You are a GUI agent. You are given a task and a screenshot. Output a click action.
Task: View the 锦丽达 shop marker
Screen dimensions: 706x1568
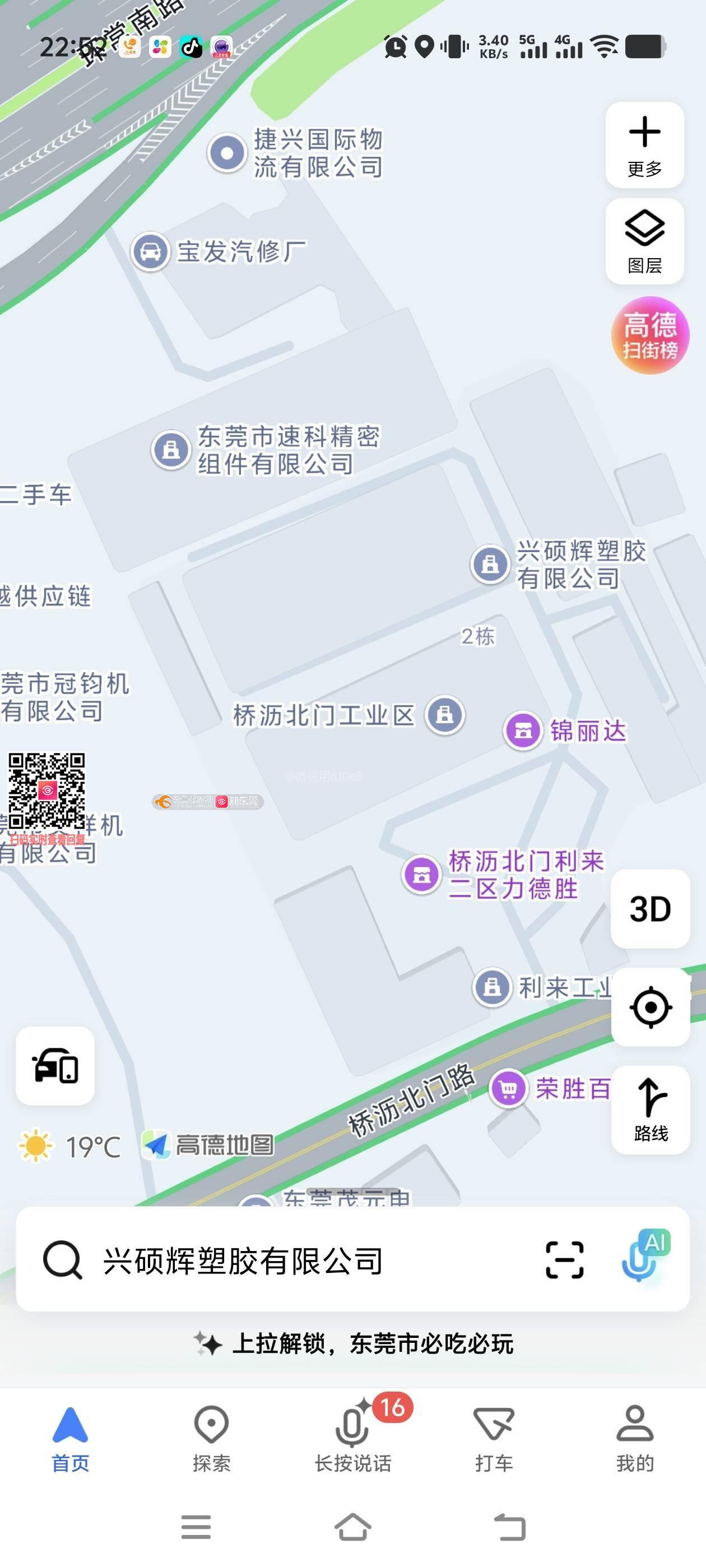[523, 730]
